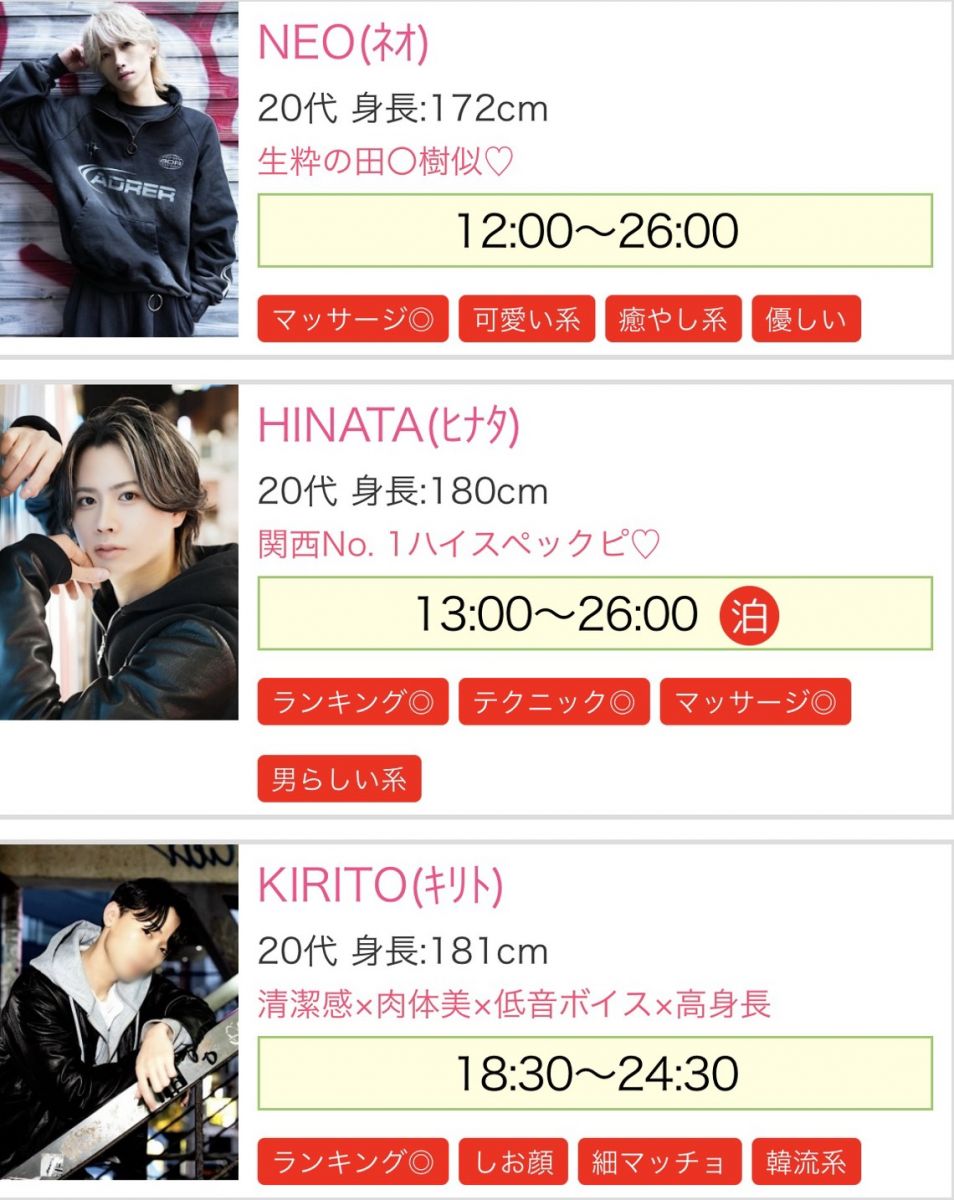Image resolution: width=954 pixels, height=1200 pixels.
Task: Tap the 優しい tag
Action: click(x=806, y=319)
